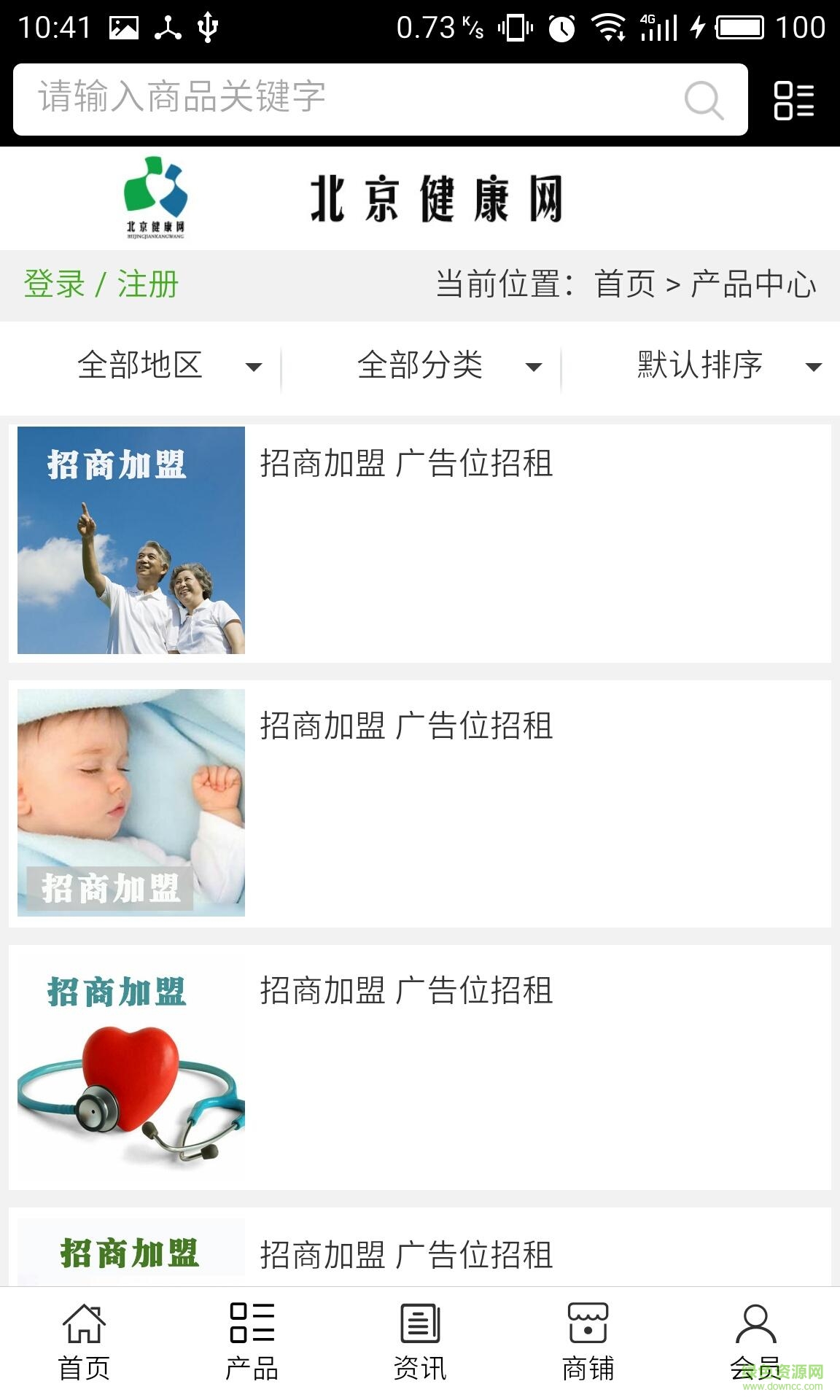Switch to the 产品 products tab
Screen dimensions: 840x1400
pyautogui.click(x=252, y=1342)
